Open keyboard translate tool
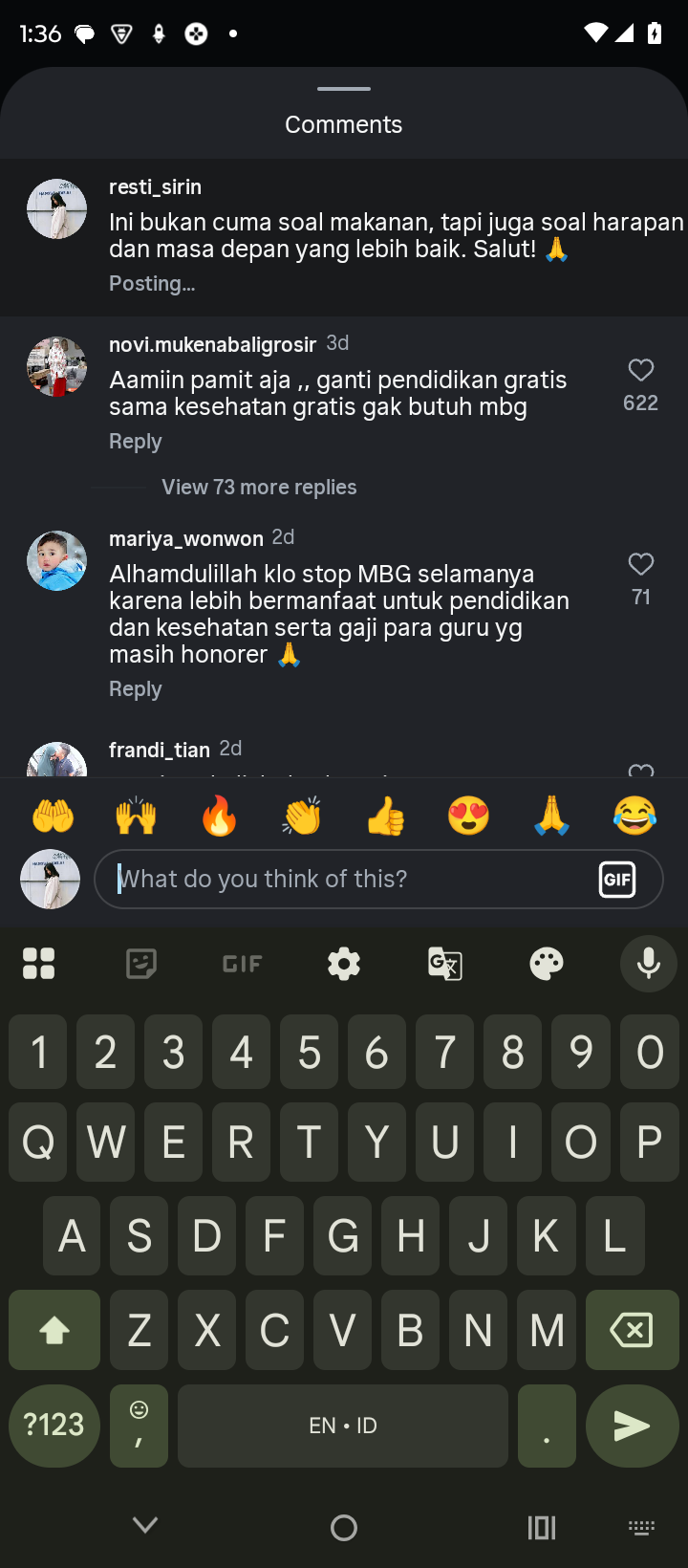This screenshot has height=1568, width=688. coord(445,964)
